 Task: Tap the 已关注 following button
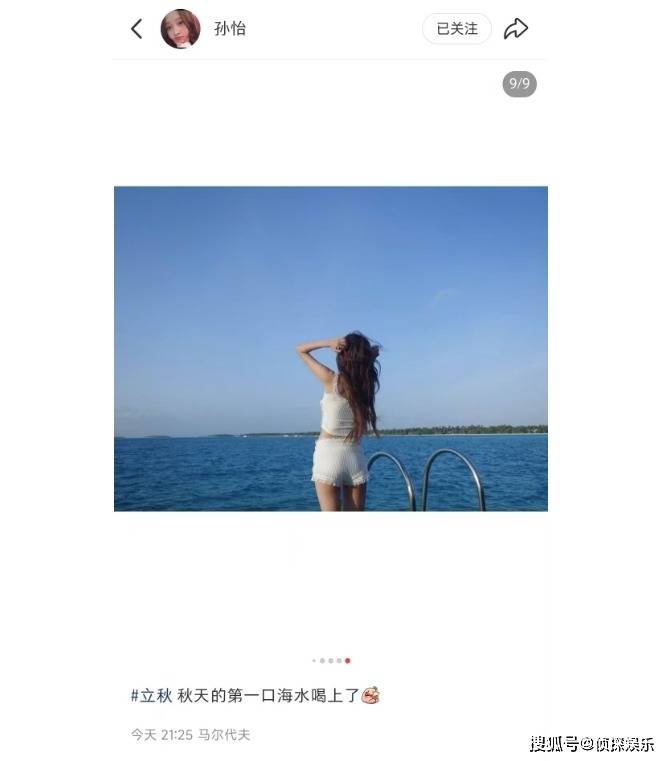click(x=457, y=29)
